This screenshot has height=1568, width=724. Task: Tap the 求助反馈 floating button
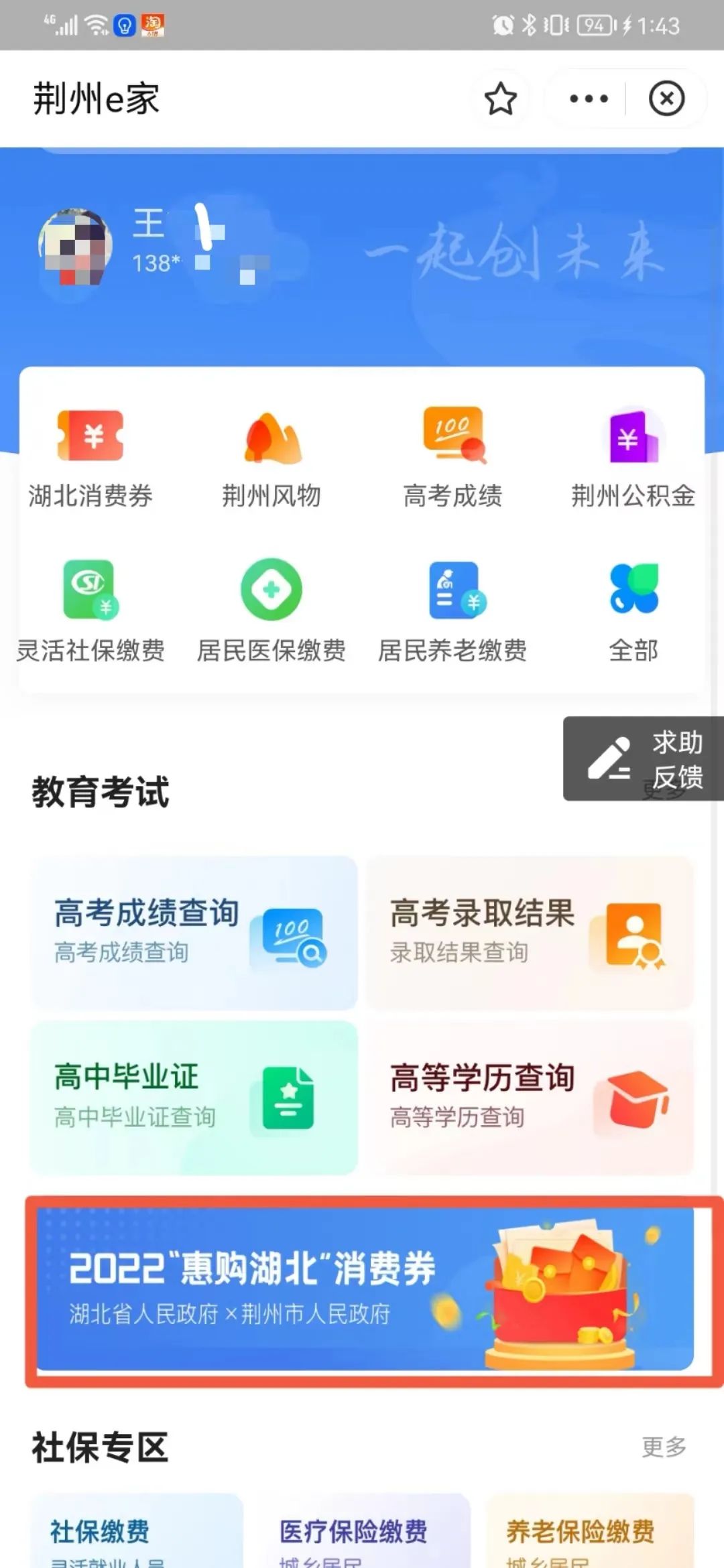[644, 759]
